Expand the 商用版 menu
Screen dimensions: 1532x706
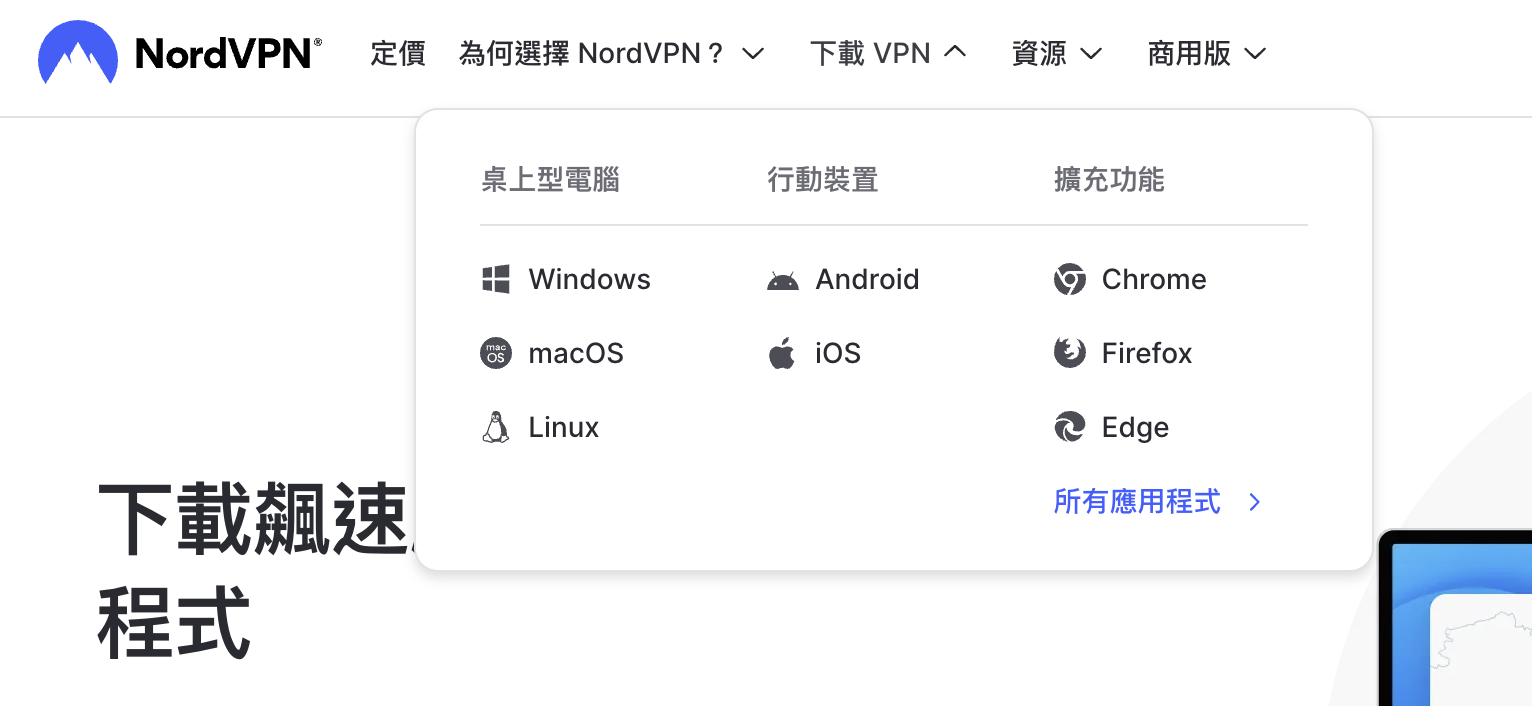click(1207, 53)
